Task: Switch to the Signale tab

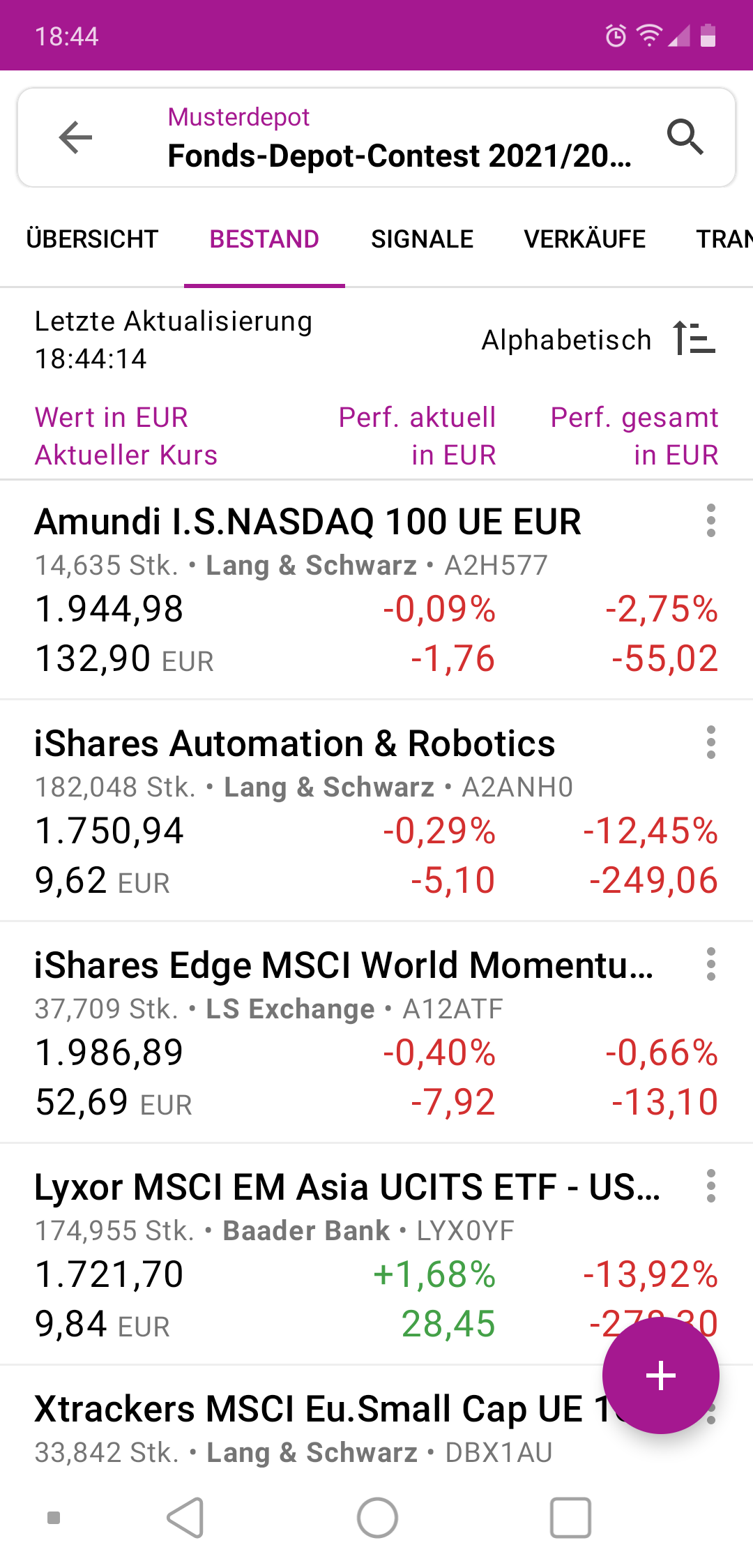Action: click(422, 239)
